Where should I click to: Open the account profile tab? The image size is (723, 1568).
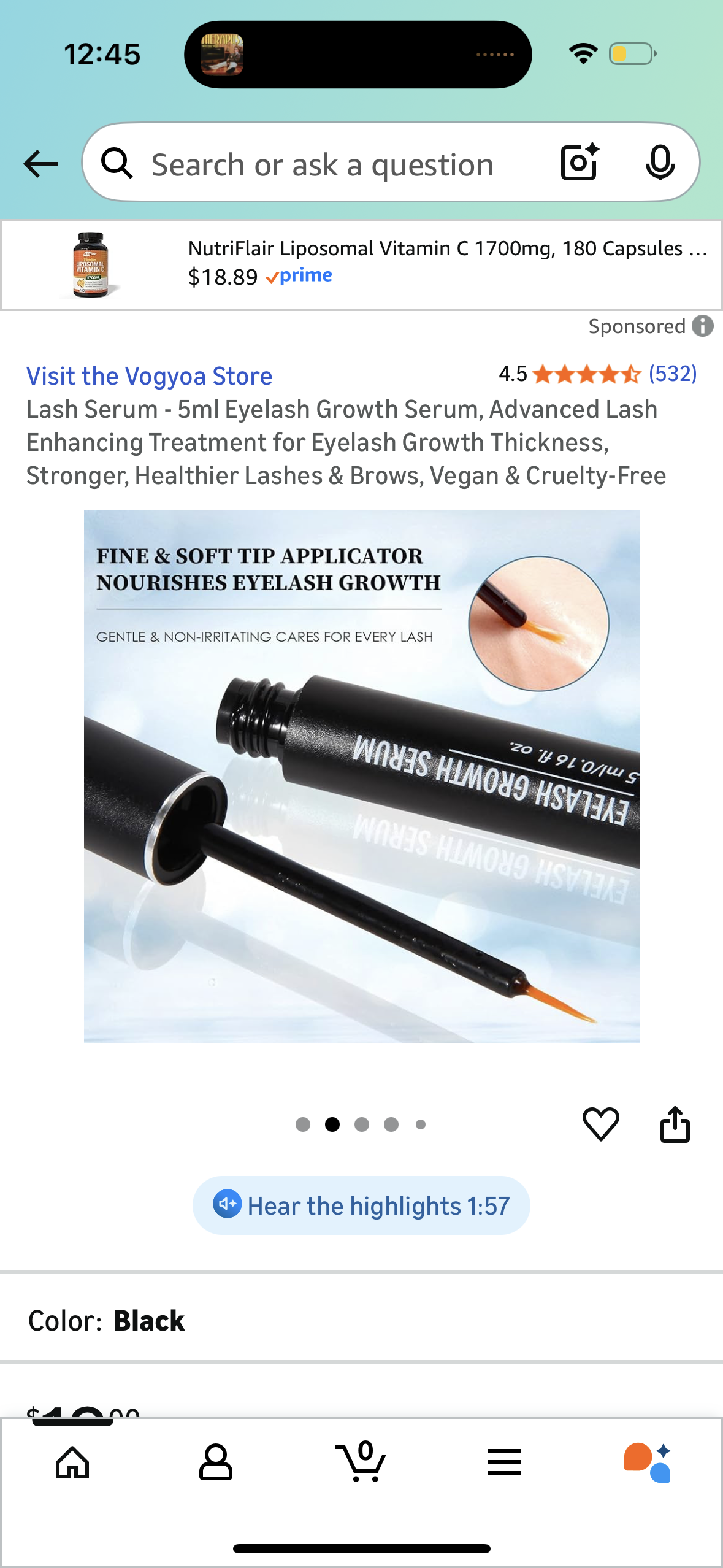(215, 1463)
